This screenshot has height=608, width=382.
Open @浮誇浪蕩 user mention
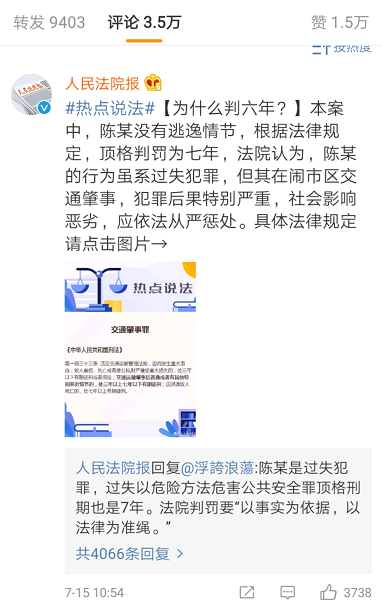(217, 468)
